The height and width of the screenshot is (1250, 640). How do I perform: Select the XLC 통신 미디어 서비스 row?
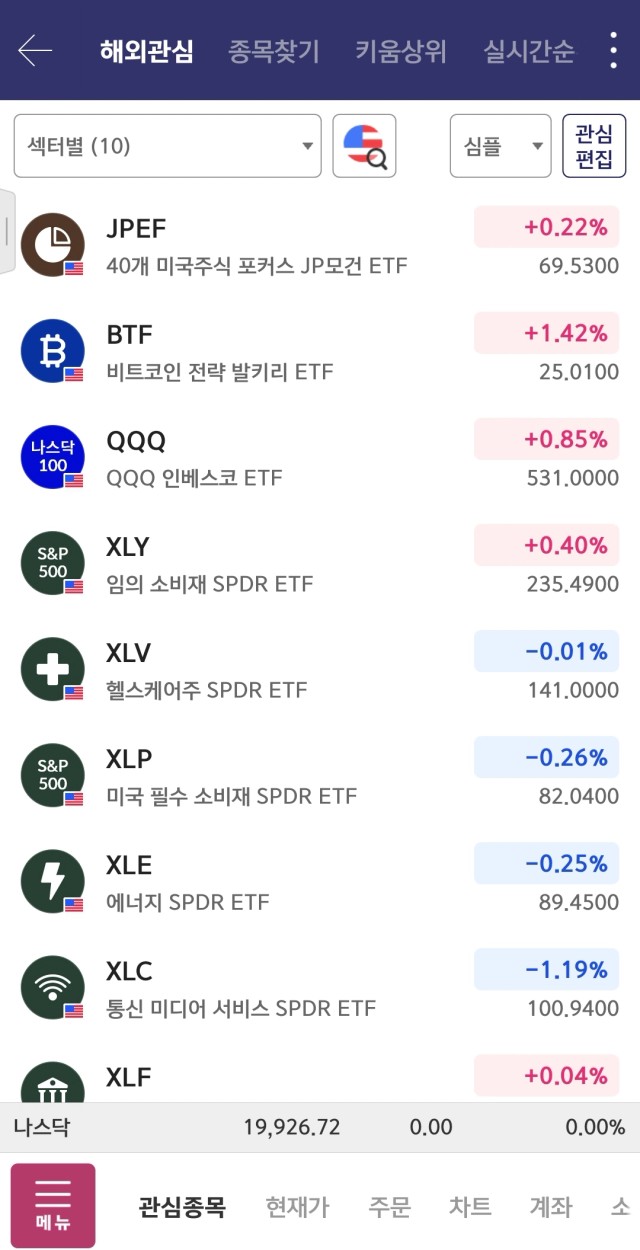click(320, 987)
